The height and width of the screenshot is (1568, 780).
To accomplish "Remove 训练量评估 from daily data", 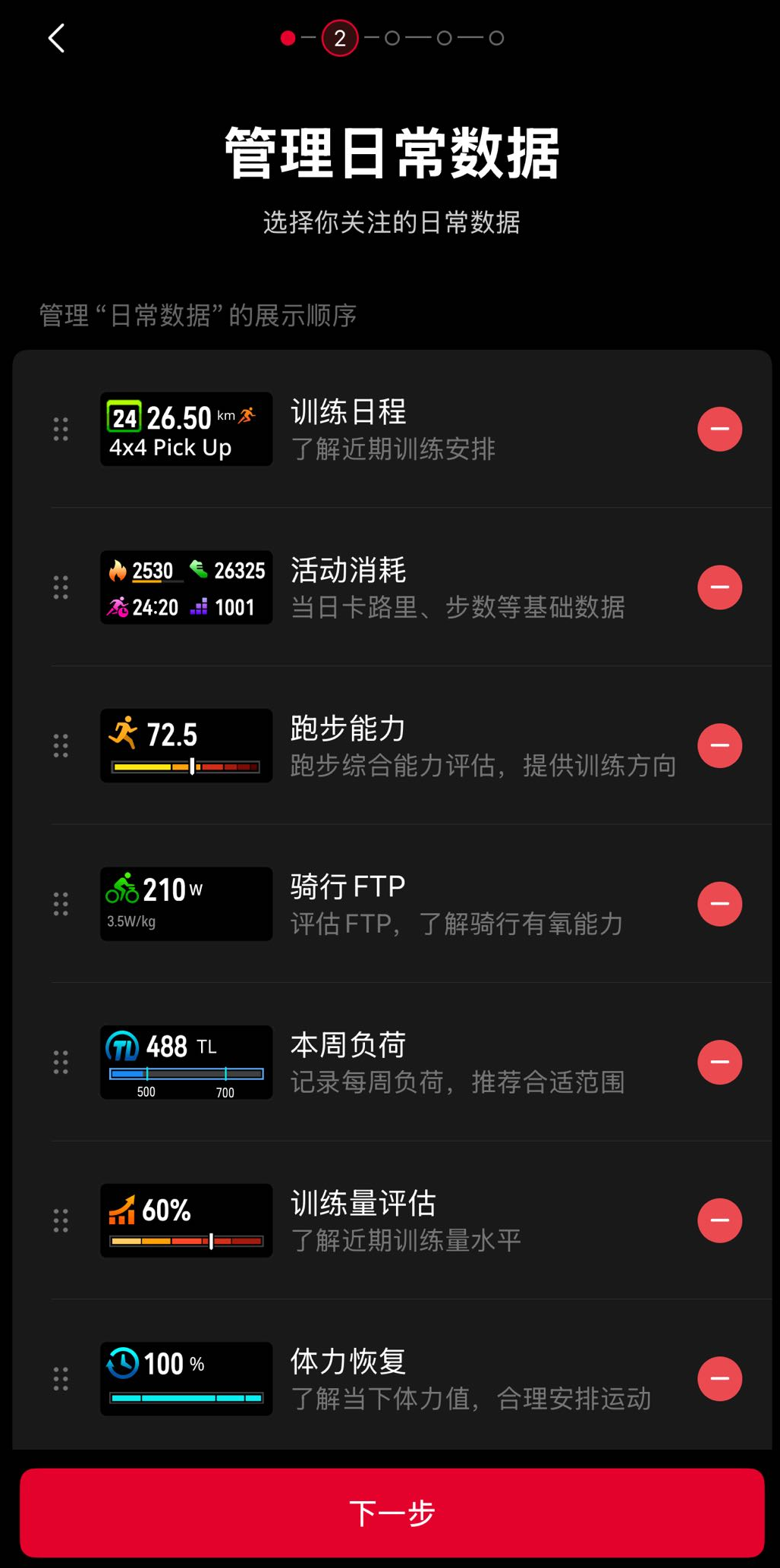I will (719, 1220).
